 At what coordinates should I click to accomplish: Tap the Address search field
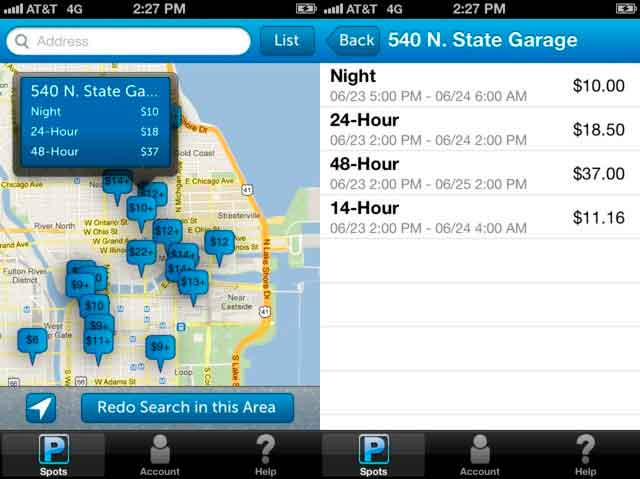click(x=128, y=41)
